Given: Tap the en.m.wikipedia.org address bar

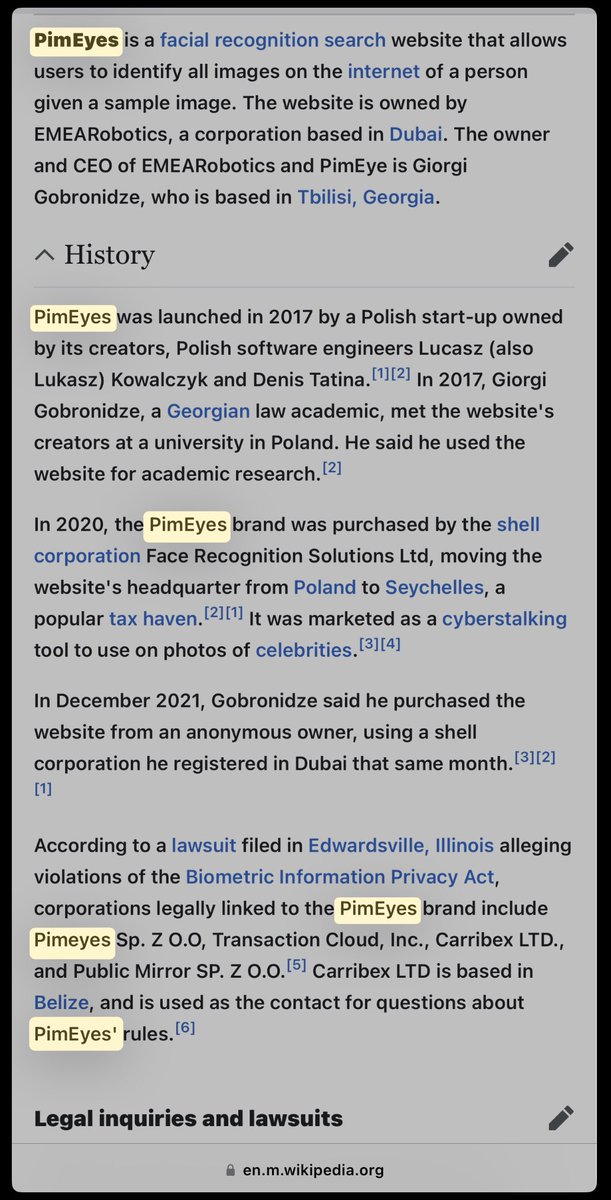Looking at the screenshot, I should (x=305, y=1170).
